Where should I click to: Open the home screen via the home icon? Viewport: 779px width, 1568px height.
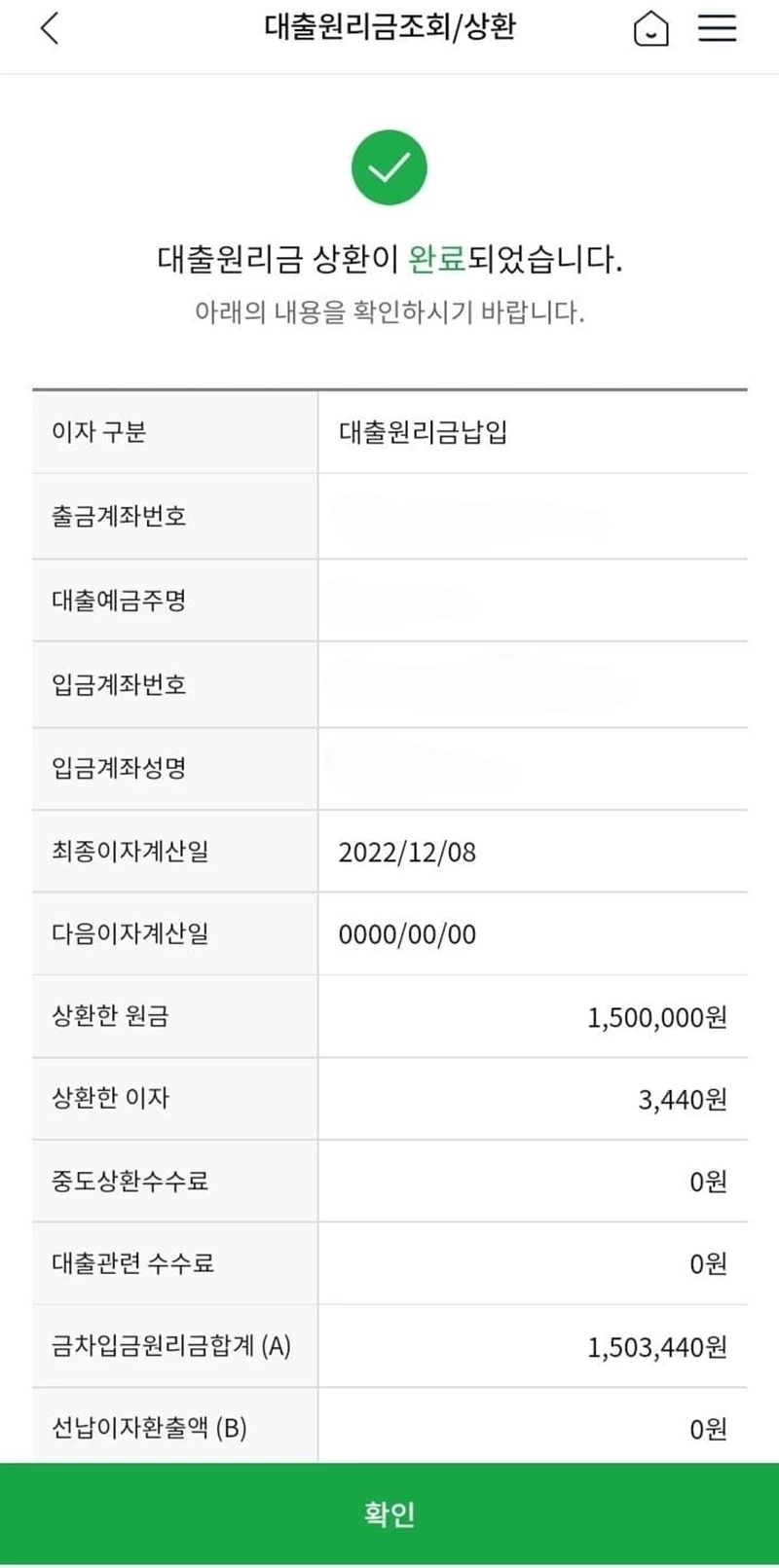pos(652,29)
